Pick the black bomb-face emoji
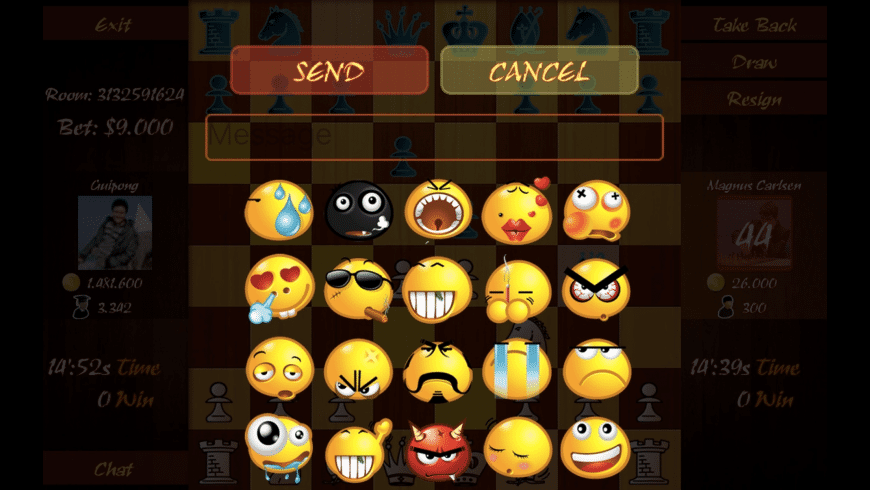The image size is (870, 490). (x=359, y=211)
